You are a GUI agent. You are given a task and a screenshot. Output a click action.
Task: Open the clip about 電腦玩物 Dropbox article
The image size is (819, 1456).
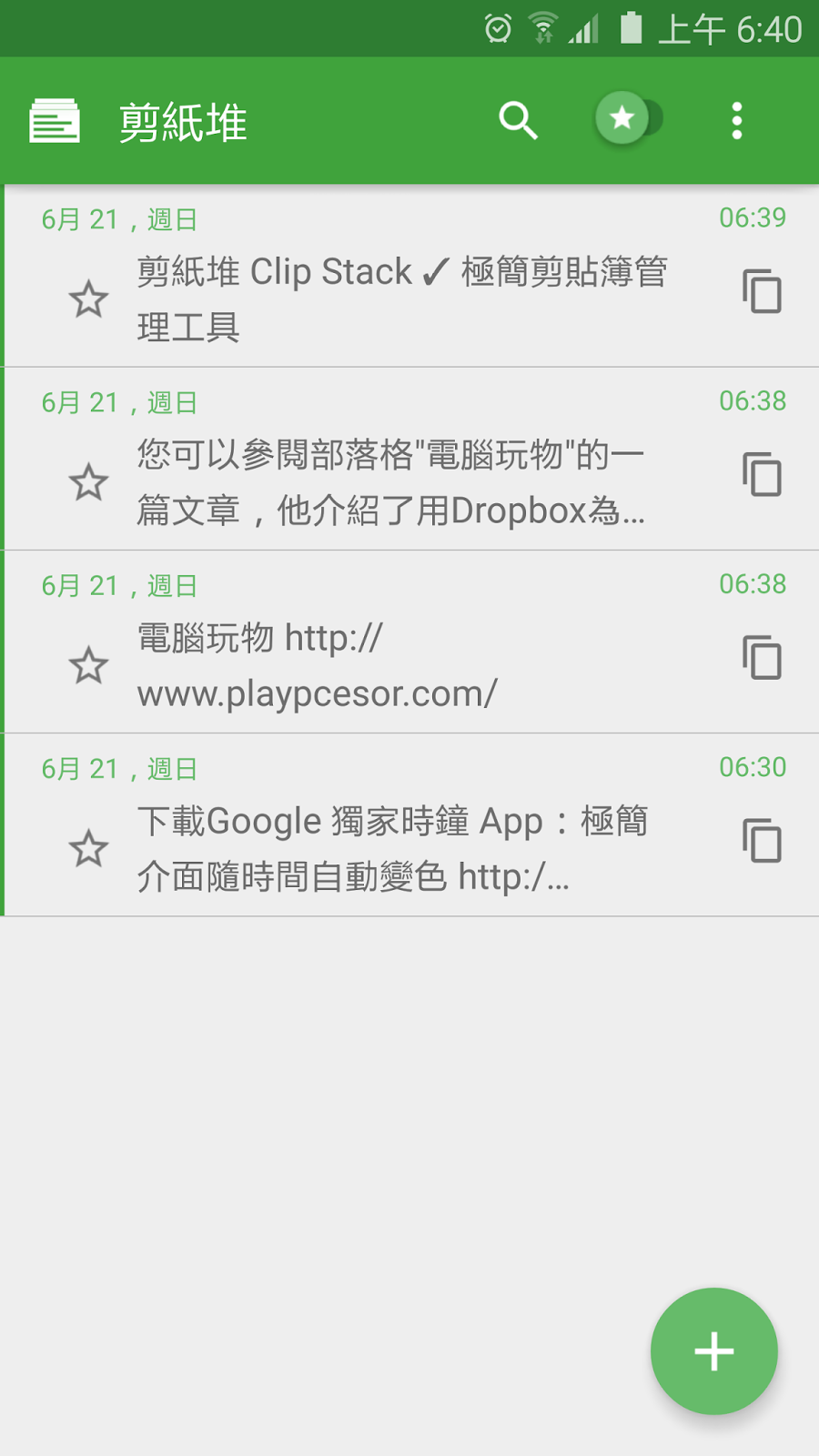click(x=391, y=482)
